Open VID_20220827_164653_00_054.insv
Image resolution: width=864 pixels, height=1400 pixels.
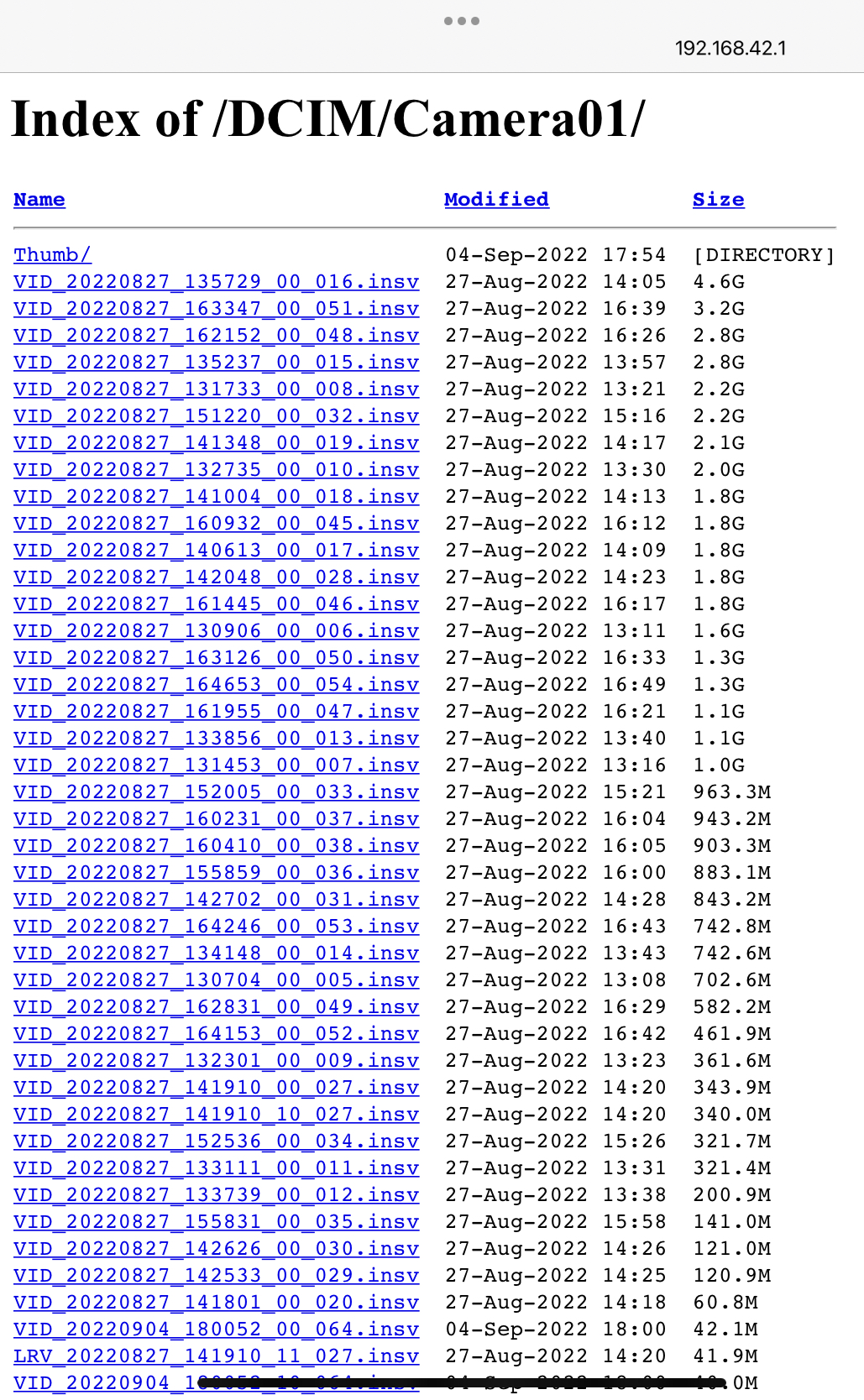(216, 685)
